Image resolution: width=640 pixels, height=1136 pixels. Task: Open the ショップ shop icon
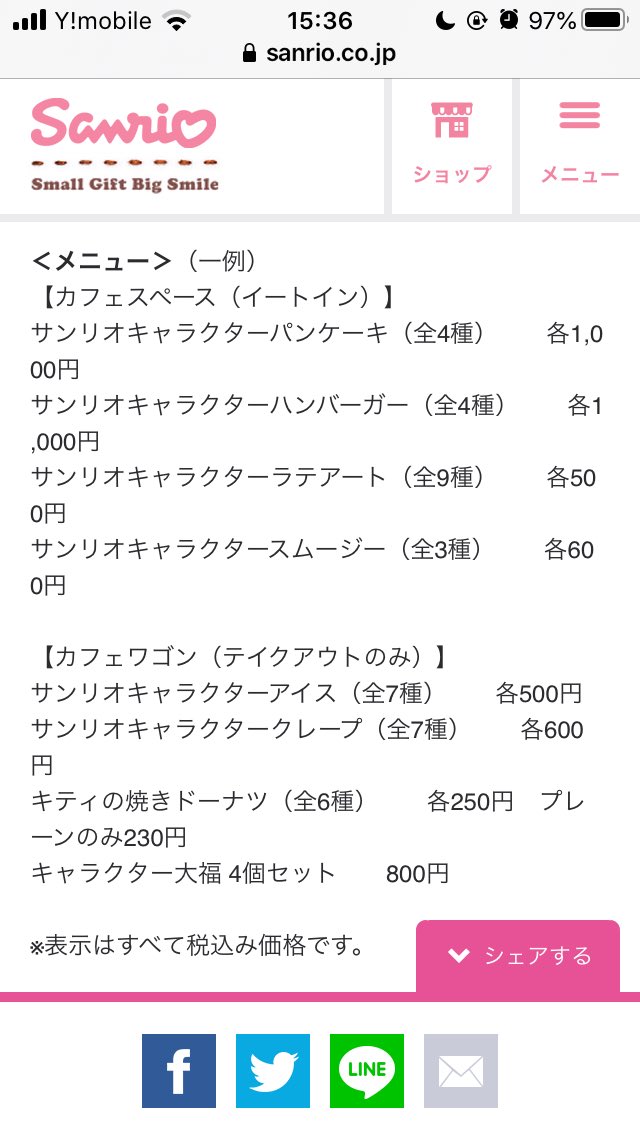click(x=452, y=146)
